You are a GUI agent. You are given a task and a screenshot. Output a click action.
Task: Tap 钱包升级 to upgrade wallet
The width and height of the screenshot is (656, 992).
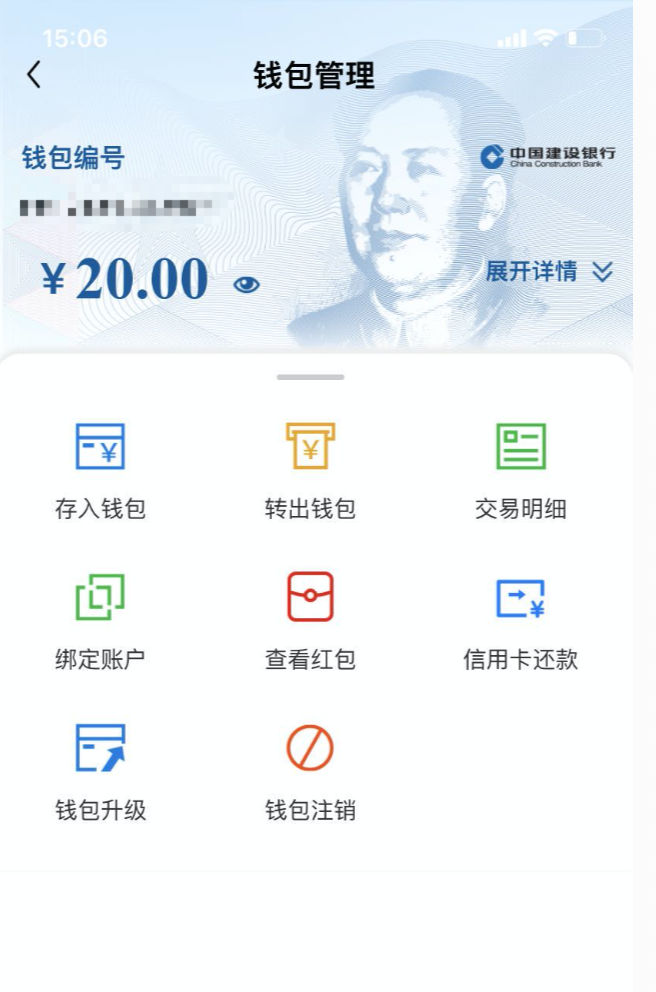(100, 770)
